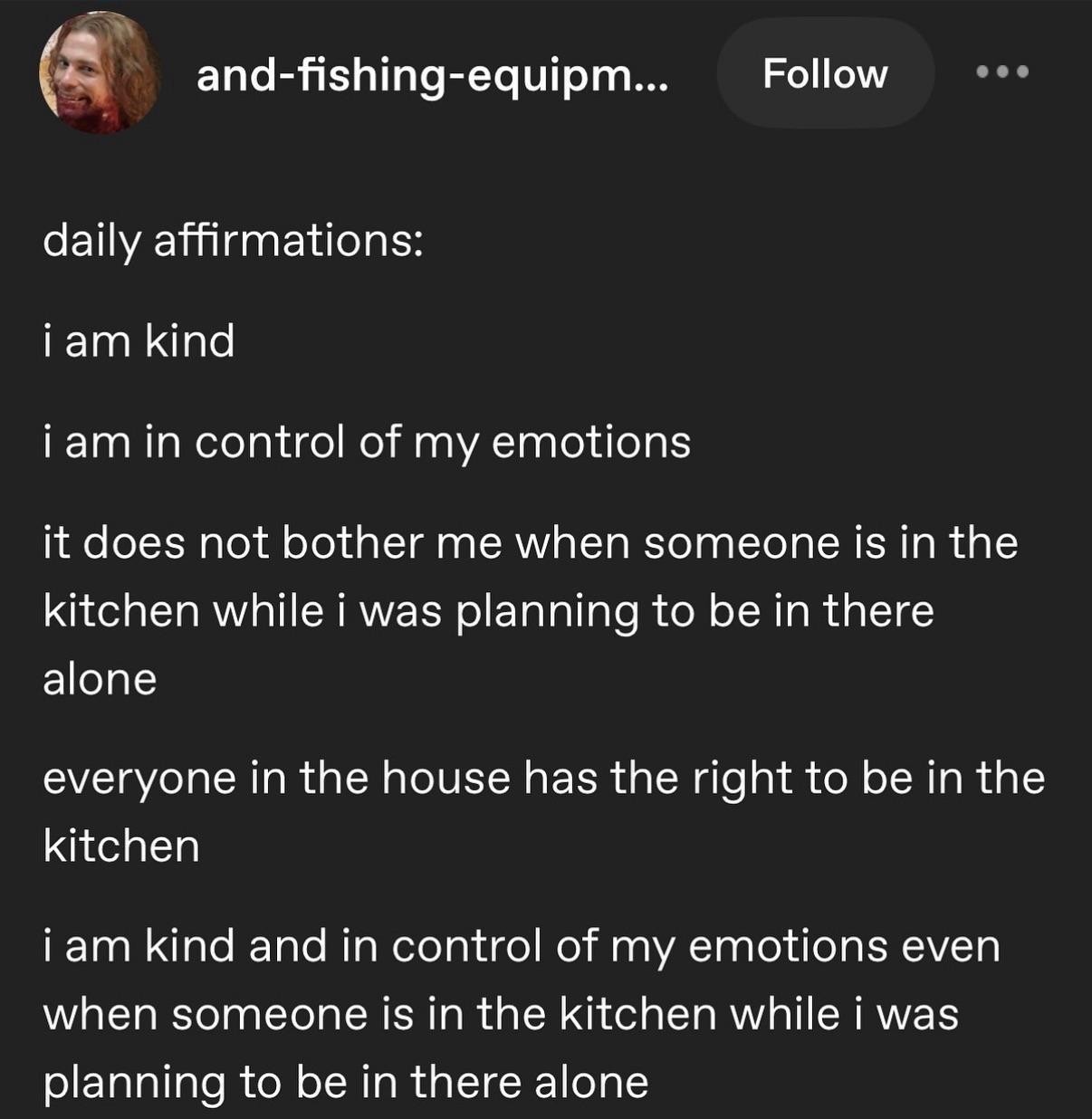The width and height of the screenshot is (1092, 1119).
Task: Open the poster's profile avatar
Action: [99, 73]
